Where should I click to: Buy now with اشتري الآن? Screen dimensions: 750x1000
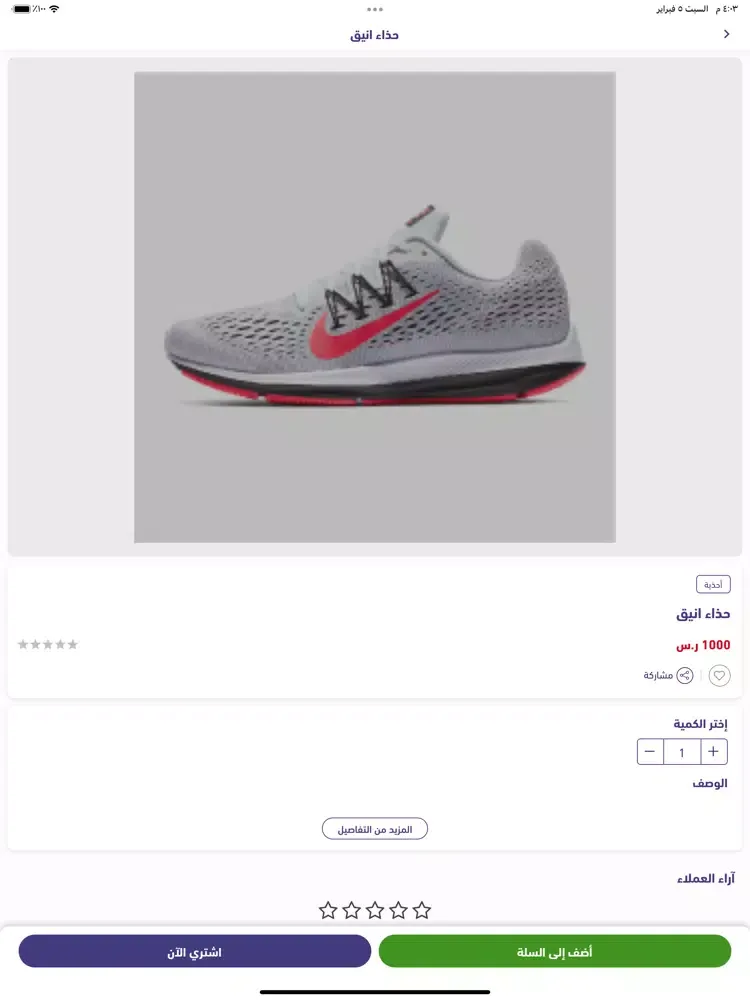195,951
